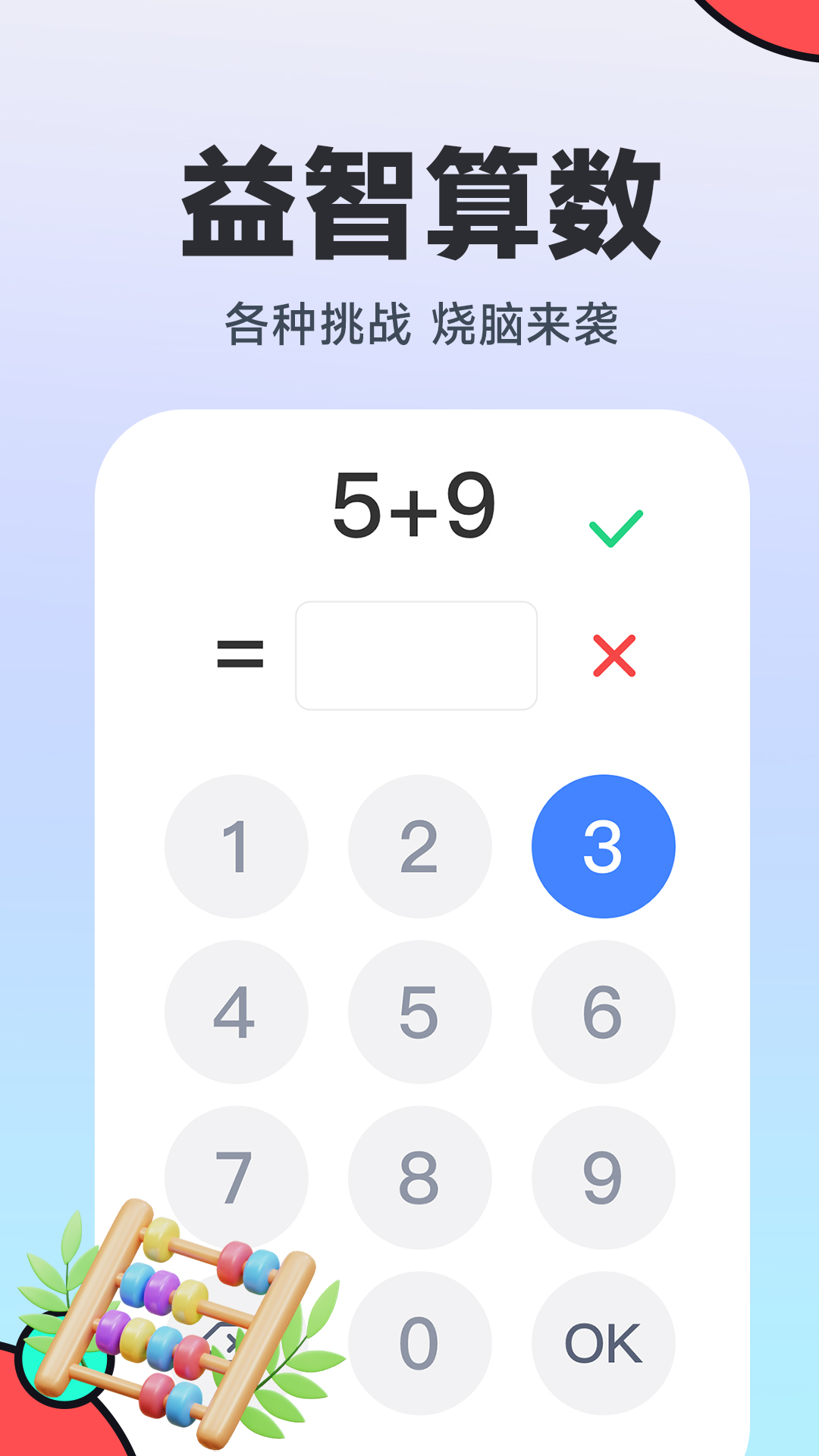Tap the green checkmark to confirm correct answer

click(614, 527)
